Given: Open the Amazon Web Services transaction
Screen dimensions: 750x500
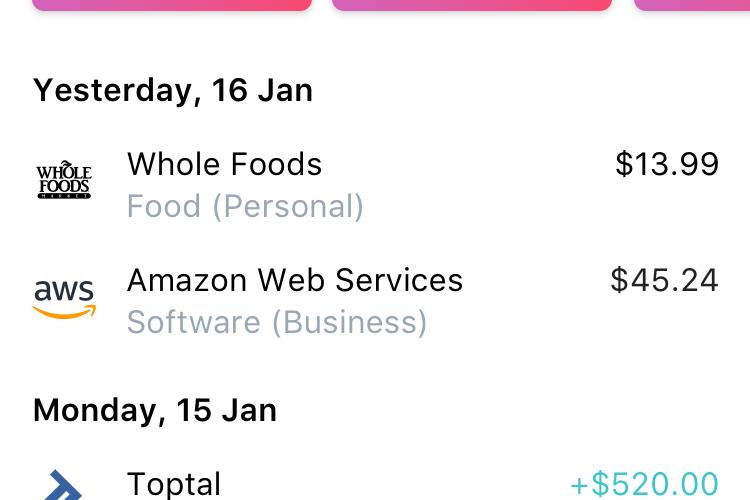Looking at the screenshot, I should pos(375,300).
